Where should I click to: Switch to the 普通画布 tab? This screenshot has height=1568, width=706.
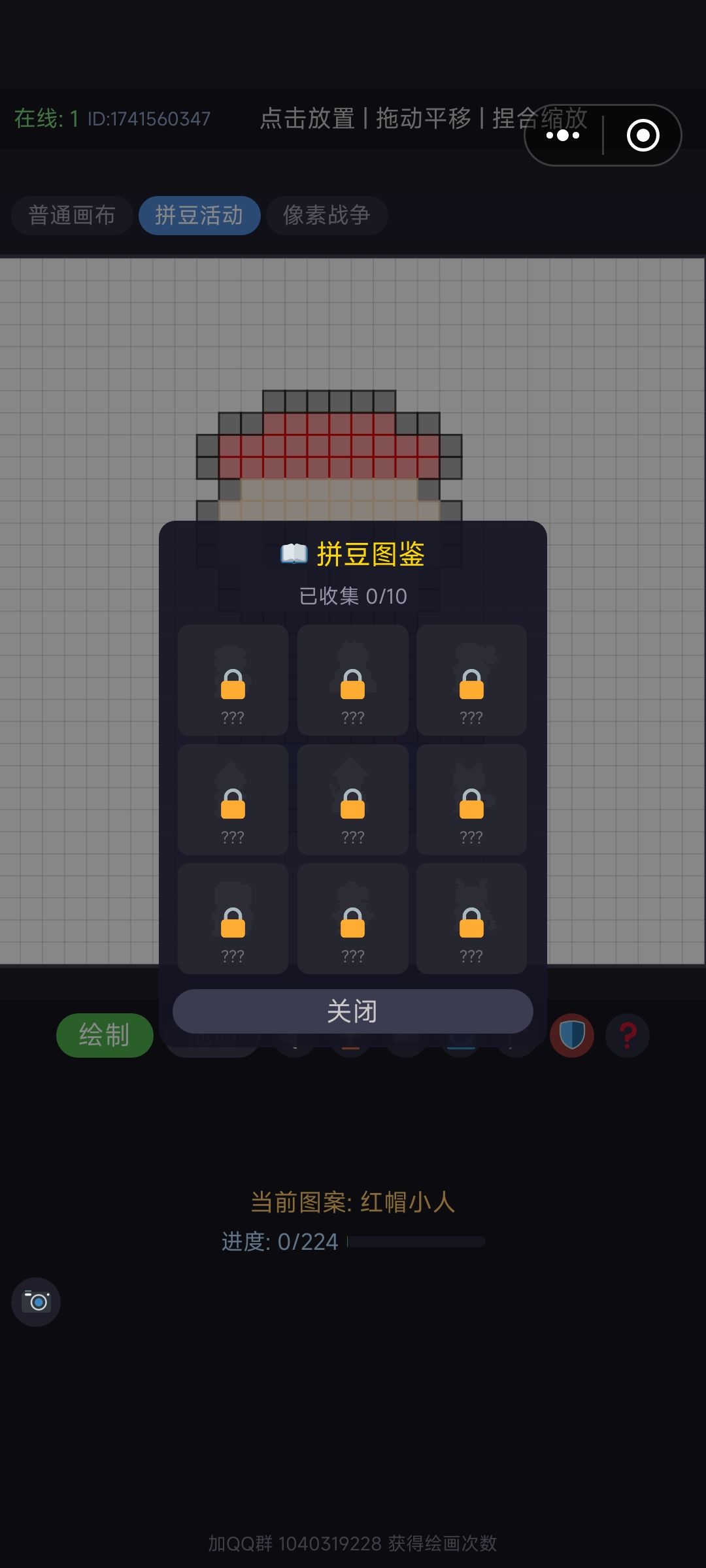click(x=71, y=215)
